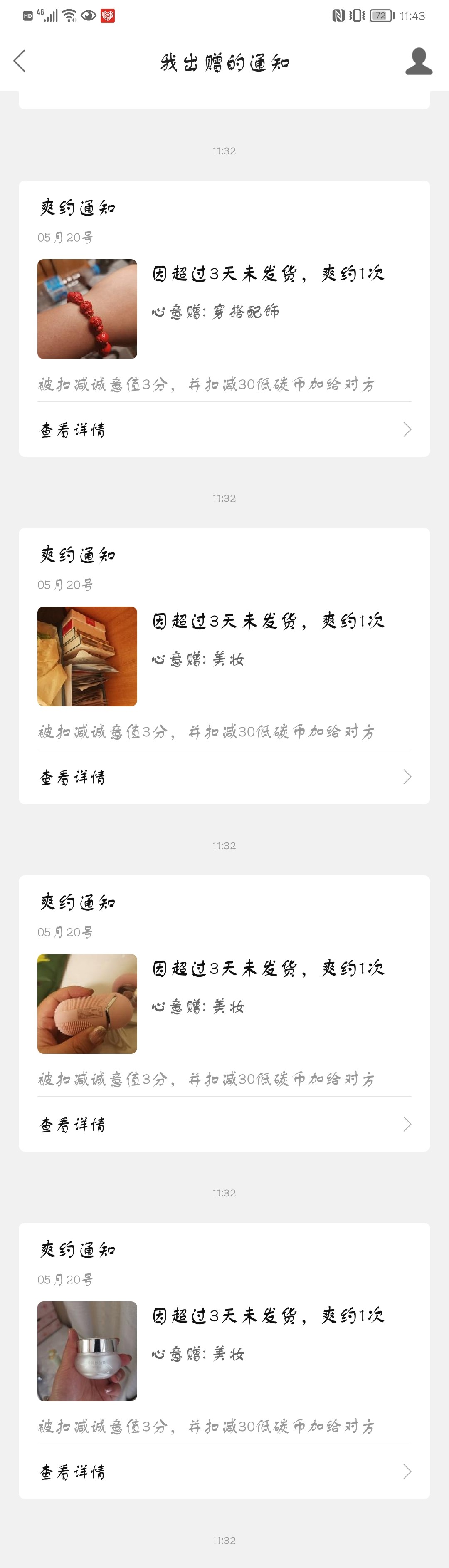
Task: Open 查看详情 under the stacked boxes photo
Action: point(224,777)
